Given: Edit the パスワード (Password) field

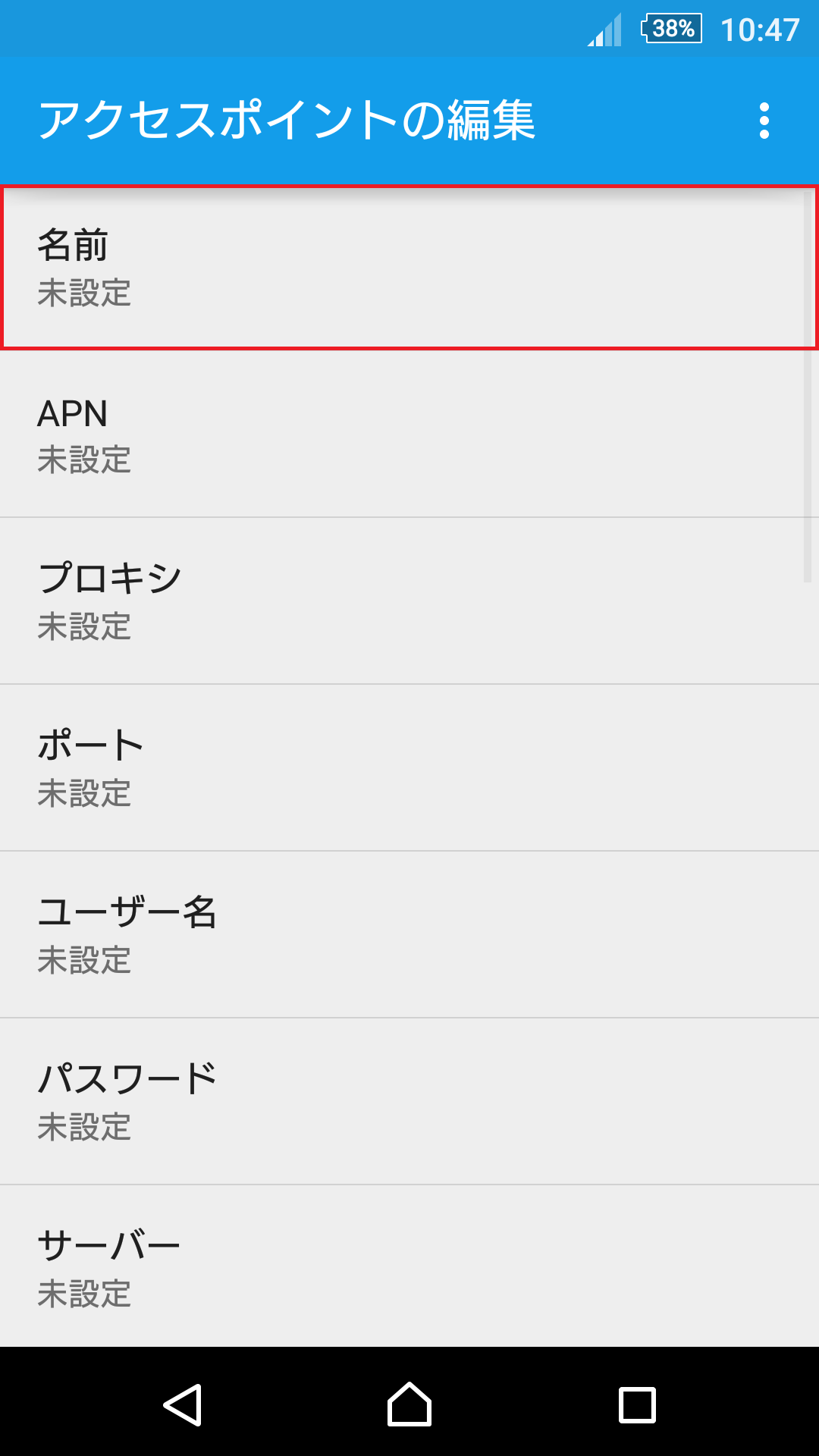Looking at the screenshot, I should pyautogui.click(x=409, y=1100).
